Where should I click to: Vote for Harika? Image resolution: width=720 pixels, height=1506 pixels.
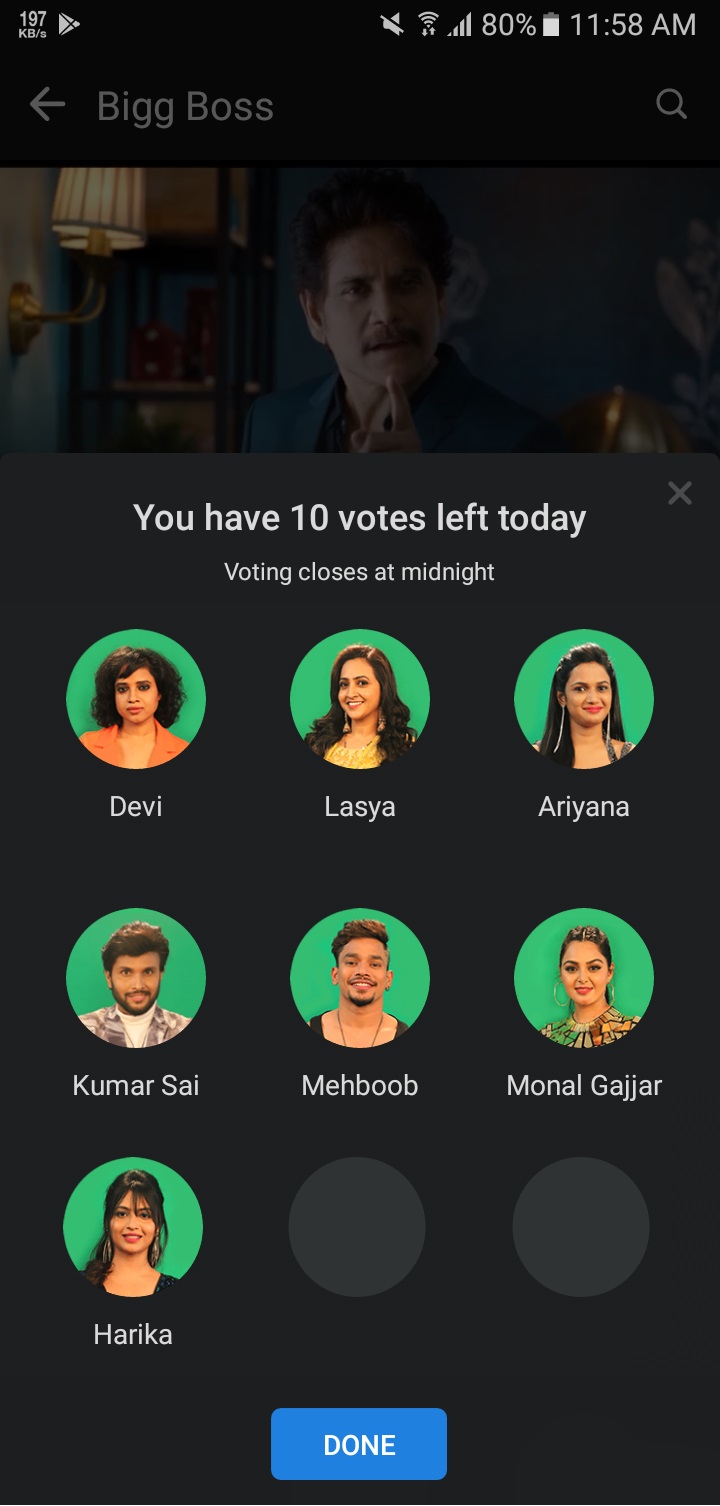tap(133, 1226)
